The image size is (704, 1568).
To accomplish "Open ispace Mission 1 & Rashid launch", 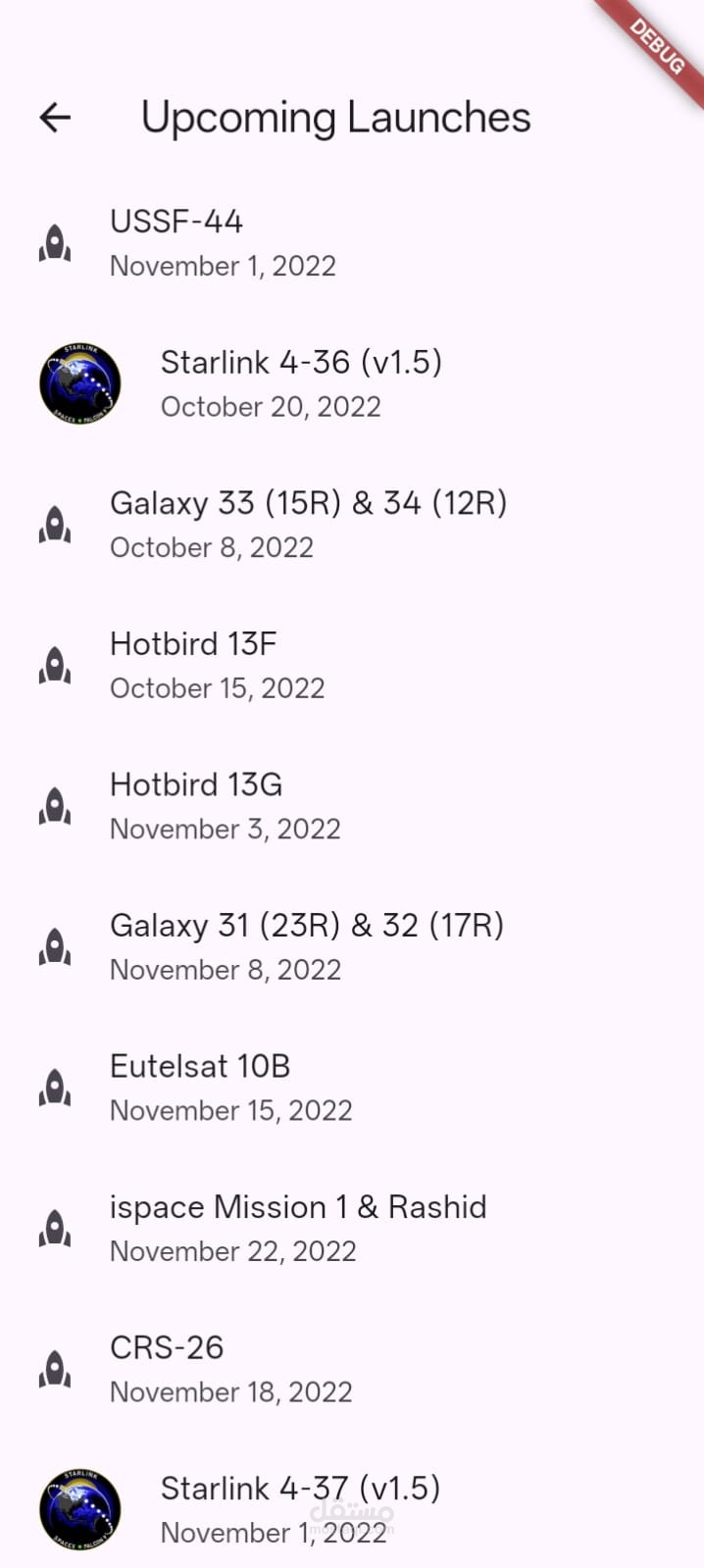I will tap(297, 1228).
